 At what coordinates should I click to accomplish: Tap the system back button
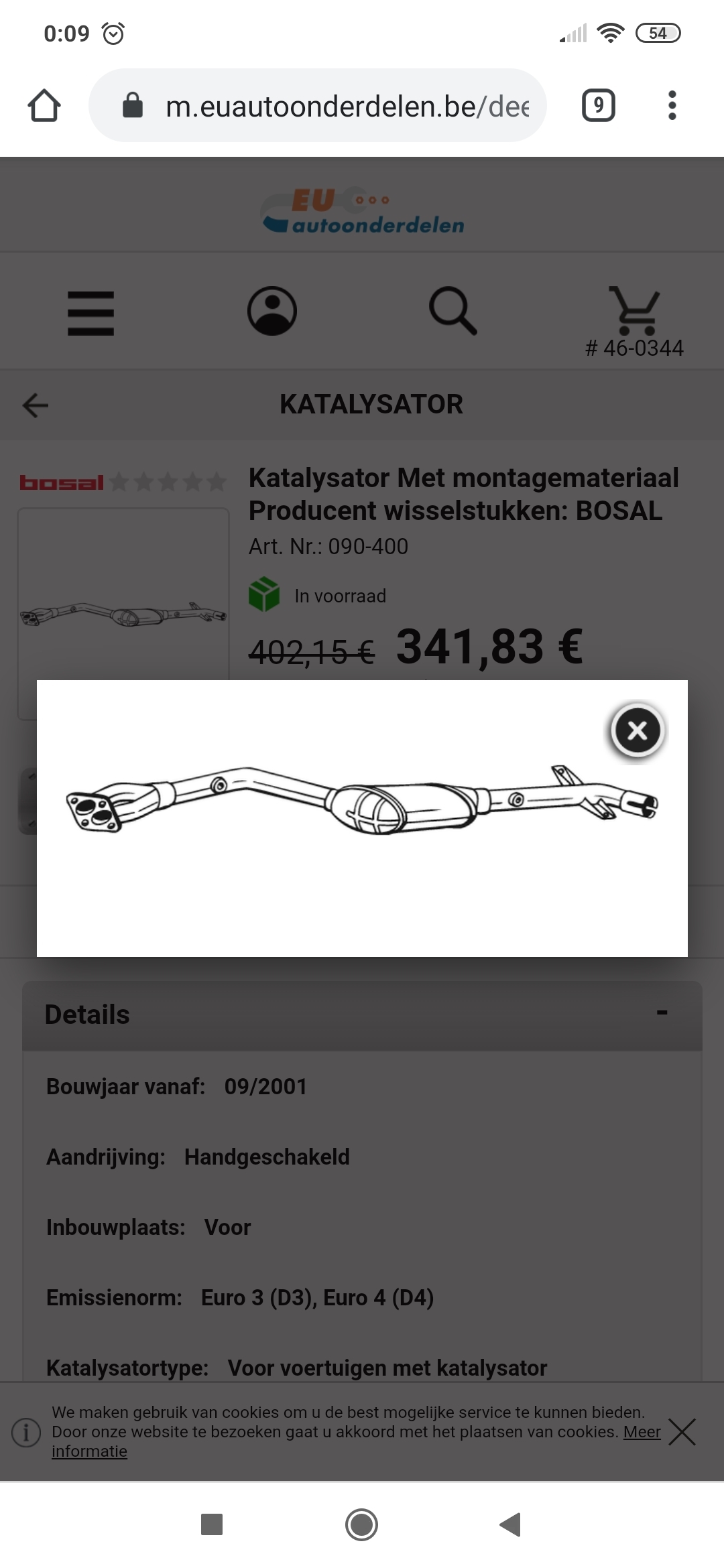[x=510, y=1524]
